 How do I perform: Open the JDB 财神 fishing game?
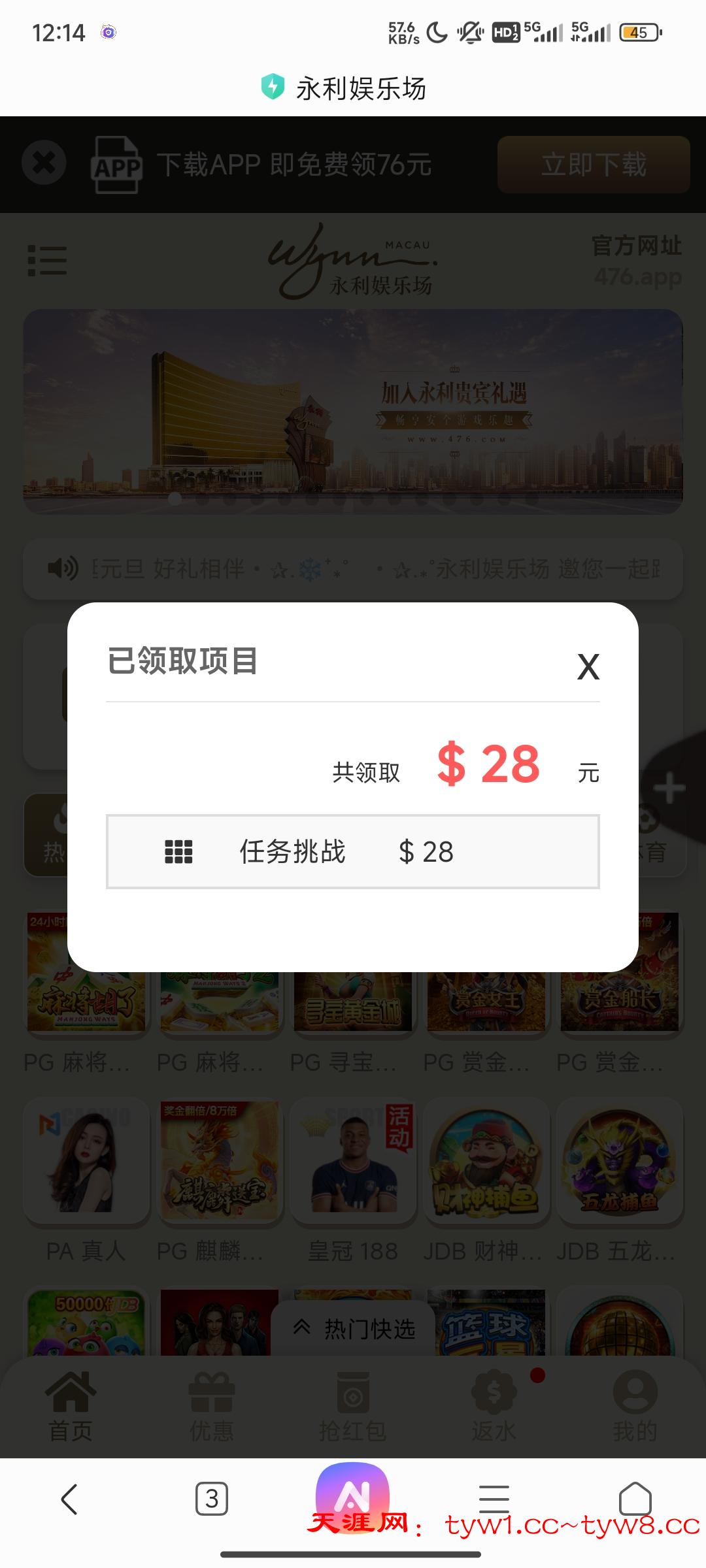click(x=486, y=1163)
